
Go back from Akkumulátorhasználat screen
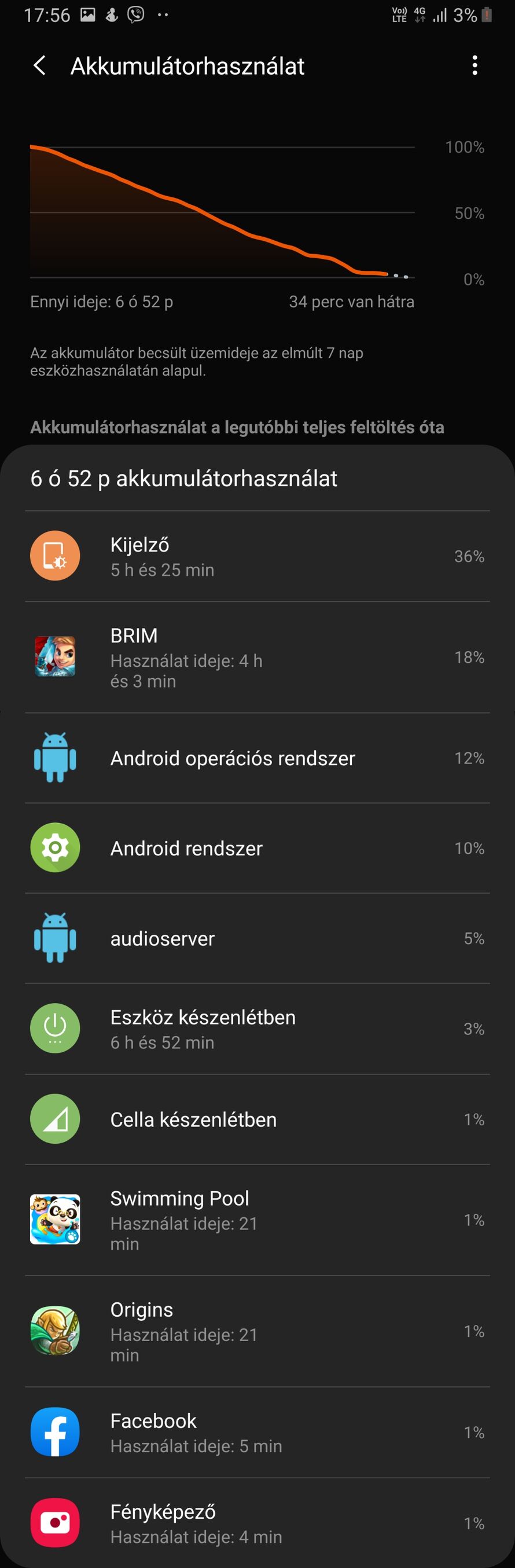pyautogui.click(x=39, y=66)
